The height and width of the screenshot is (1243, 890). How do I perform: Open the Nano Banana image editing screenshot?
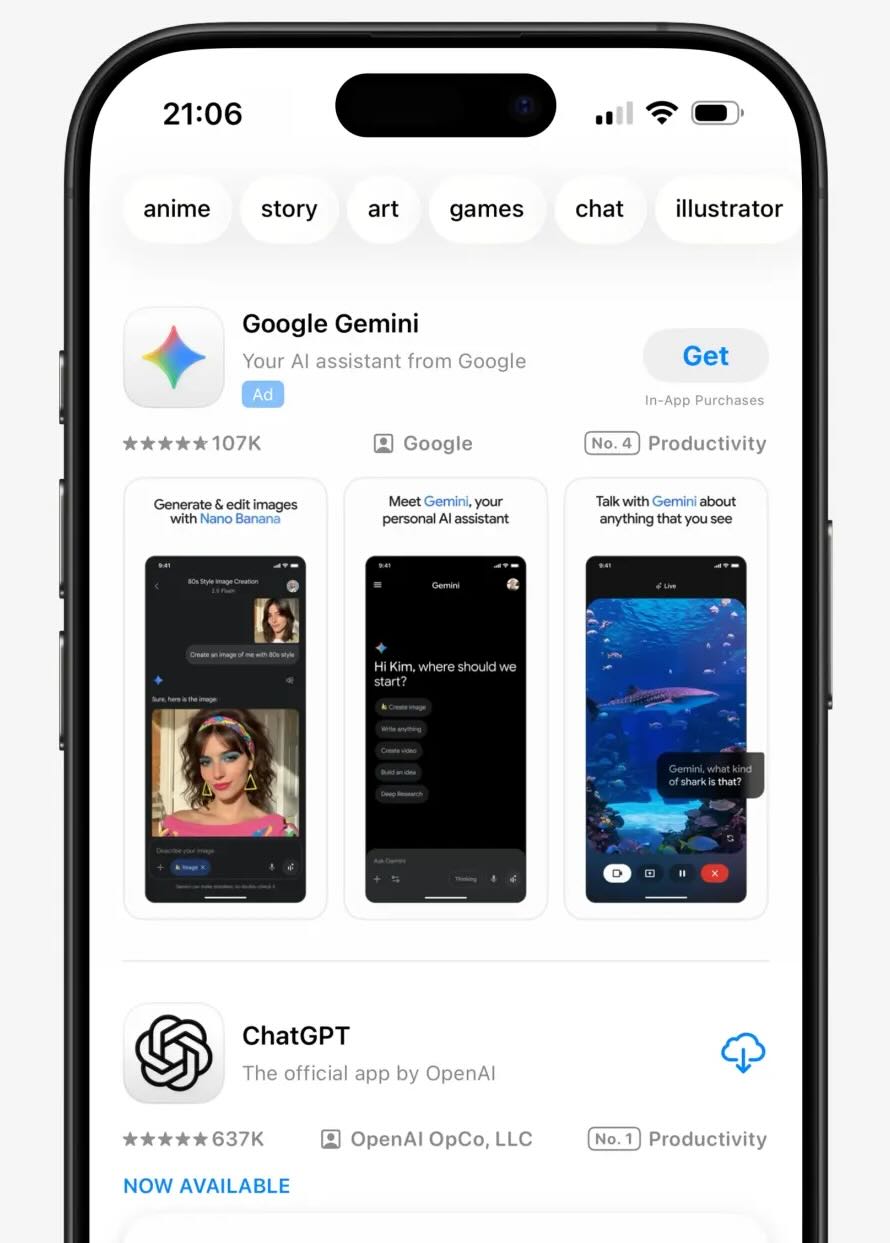click(x=225, y=698)
